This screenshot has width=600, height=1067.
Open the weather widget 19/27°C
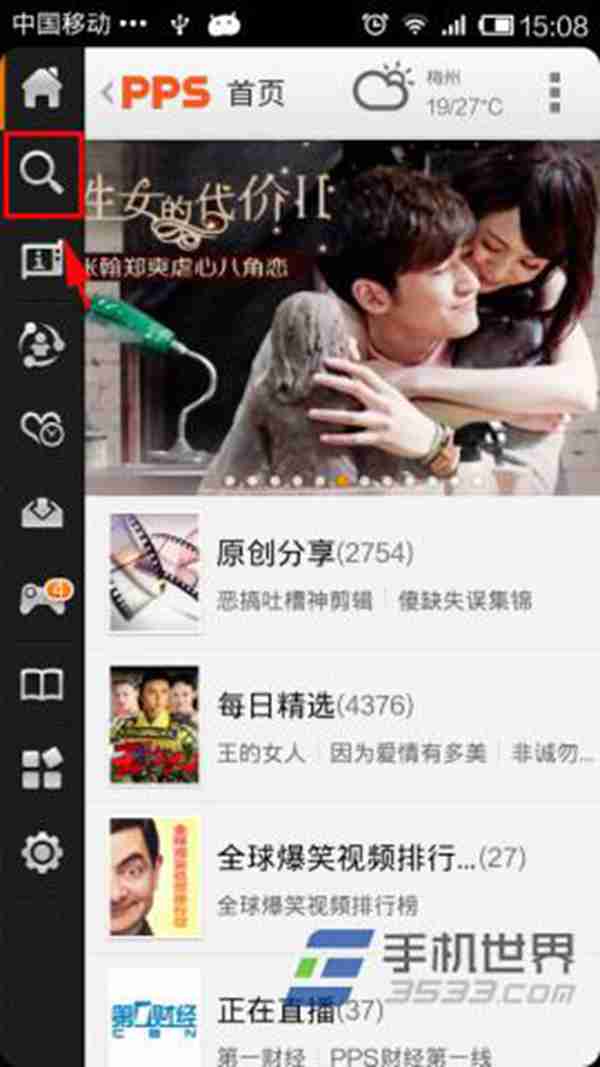pyautogui.click(x=428, y=91)
